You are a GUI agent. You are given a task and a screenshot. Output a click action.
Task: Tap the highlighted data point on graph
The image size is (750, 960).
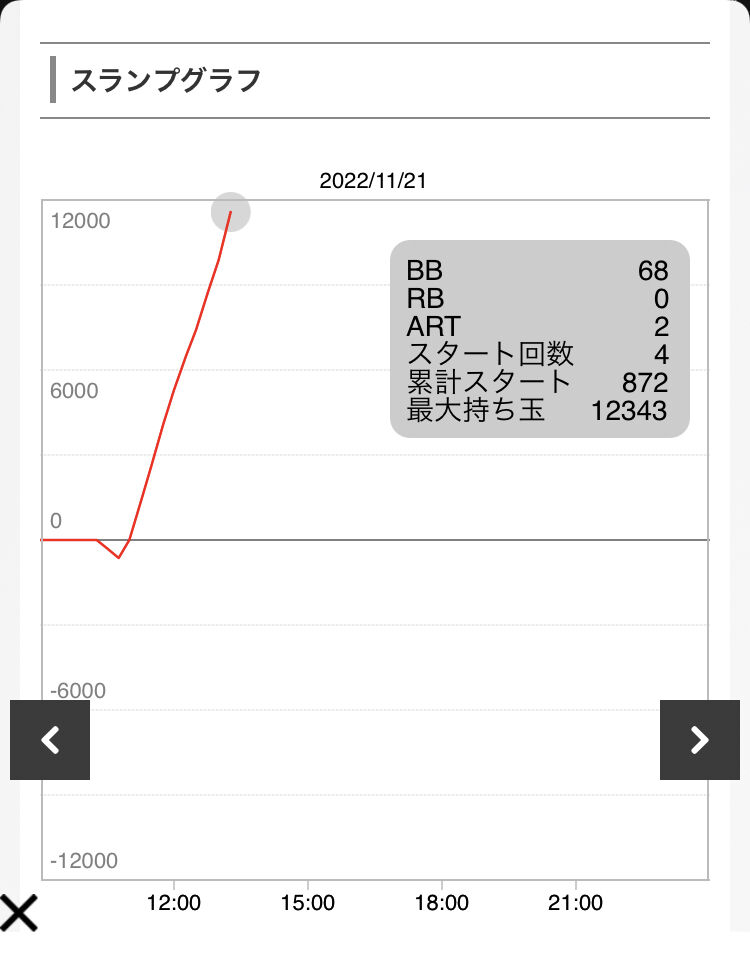point(231,212)
